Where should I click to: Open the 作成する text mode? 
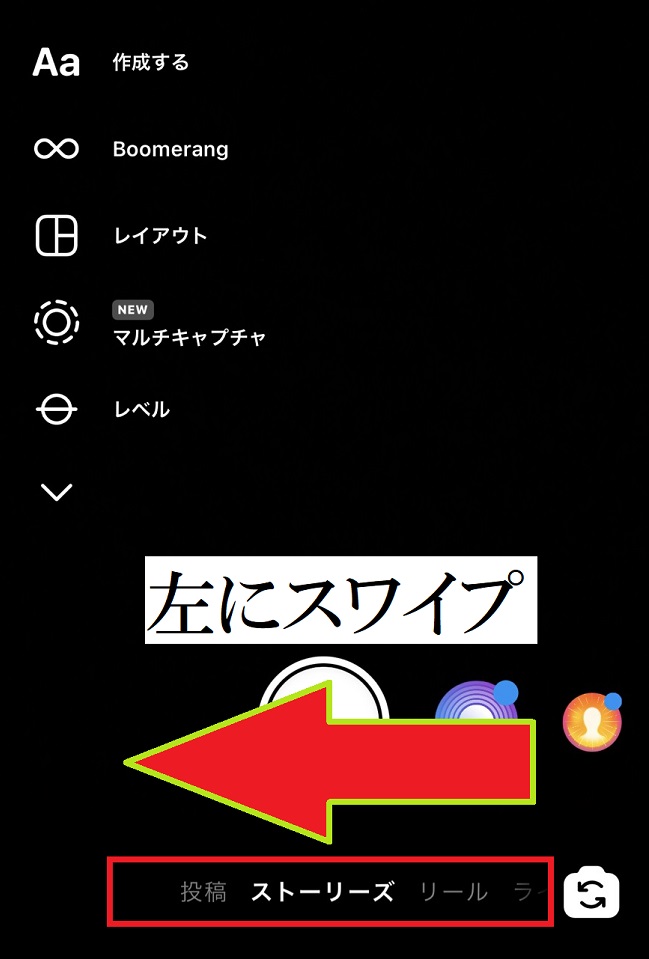coord(56,63)
